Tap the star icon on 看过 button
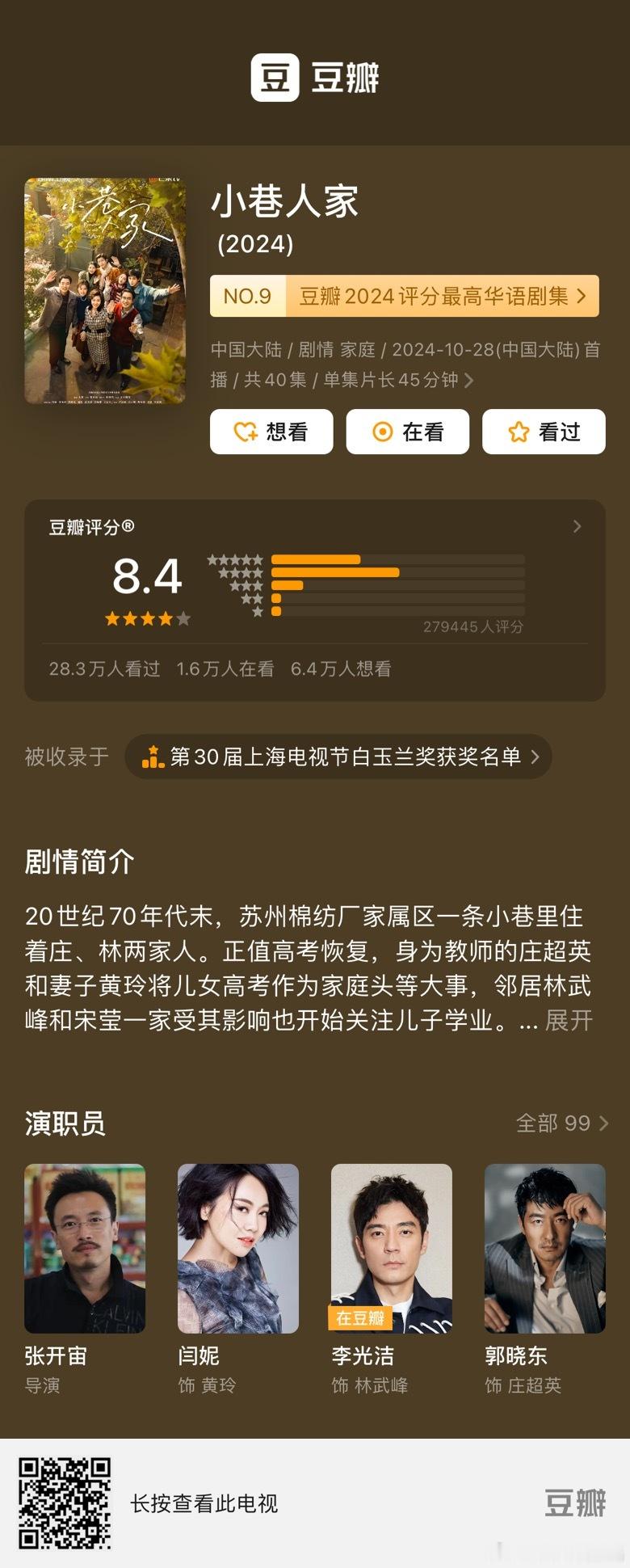This screenshot has height=1568, width=630. pyautogui.click(x=518, y=432)
